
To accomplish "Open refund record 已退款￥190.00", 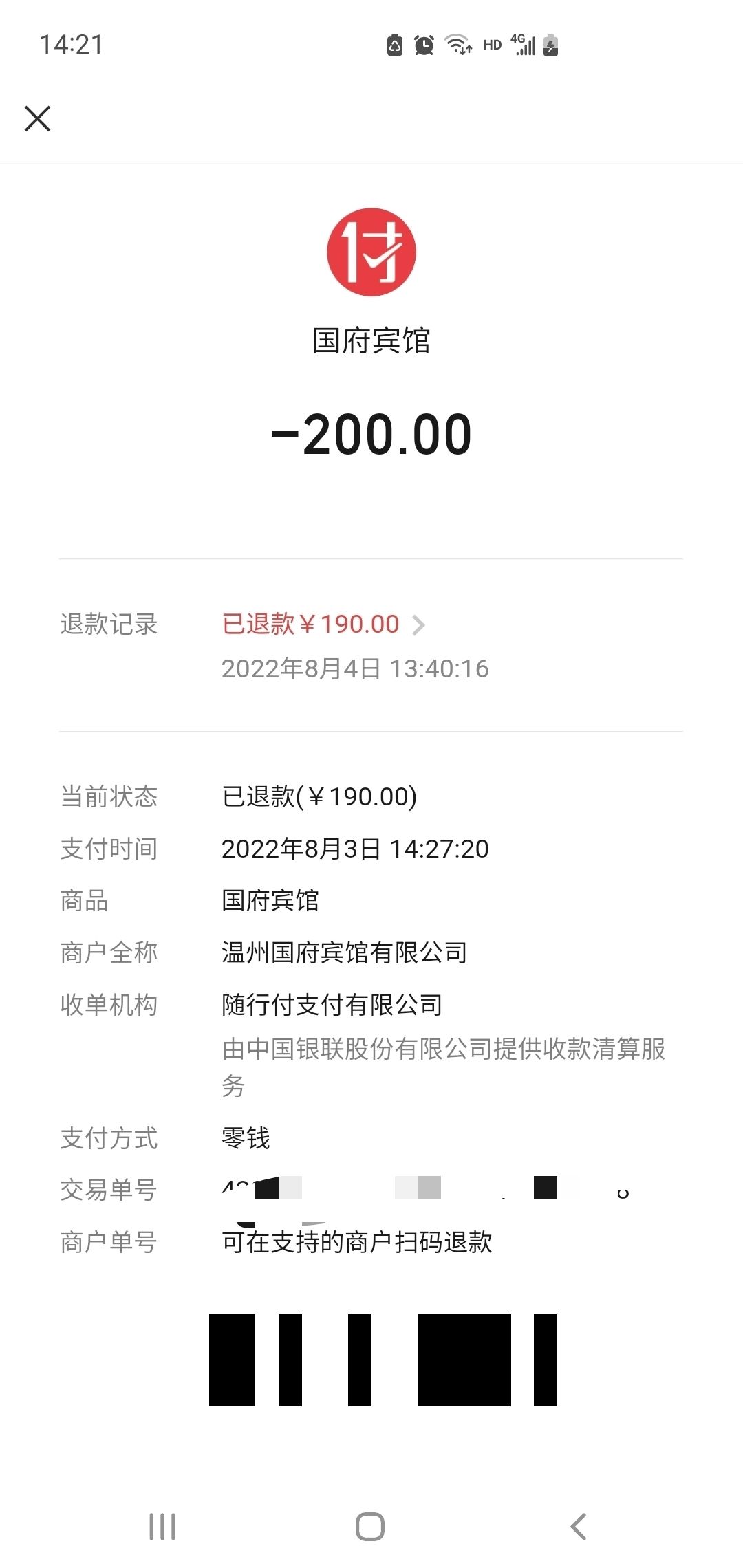I will [x=323, y=624].
